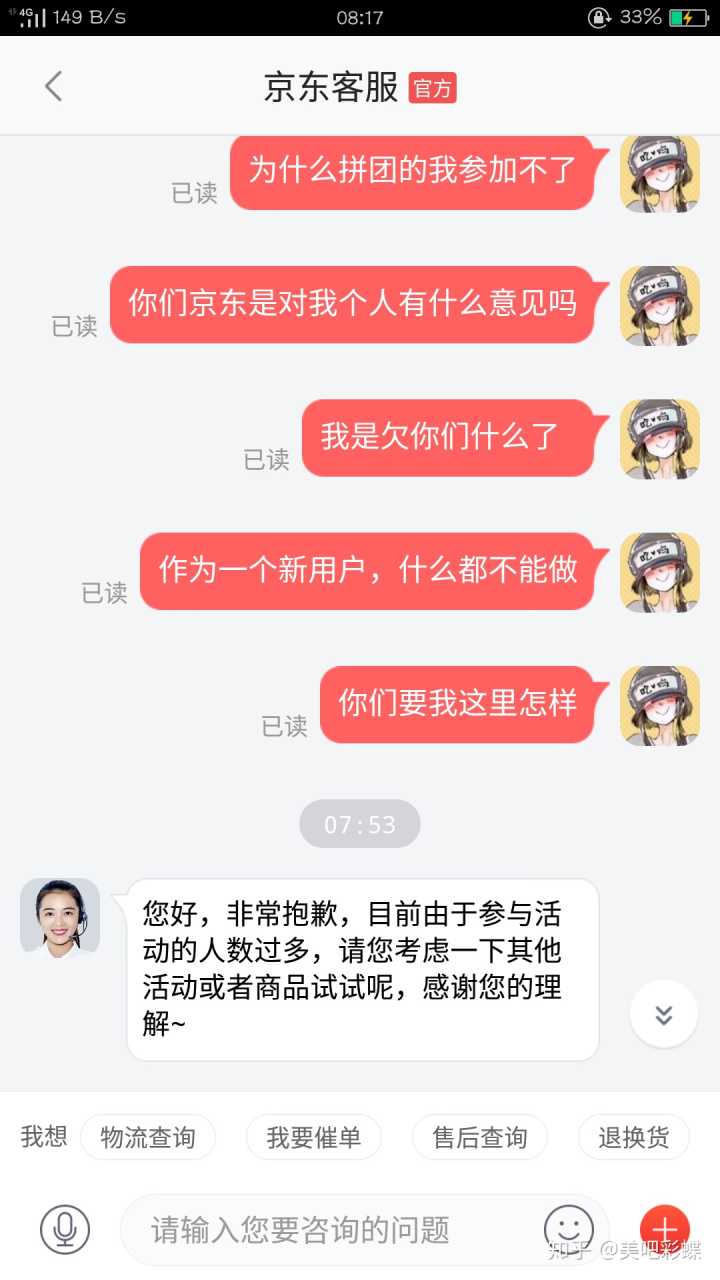This screenshot has height=1280, width=720.
Task: Switch to voice input with the microphone
Action: [65, 1229]
